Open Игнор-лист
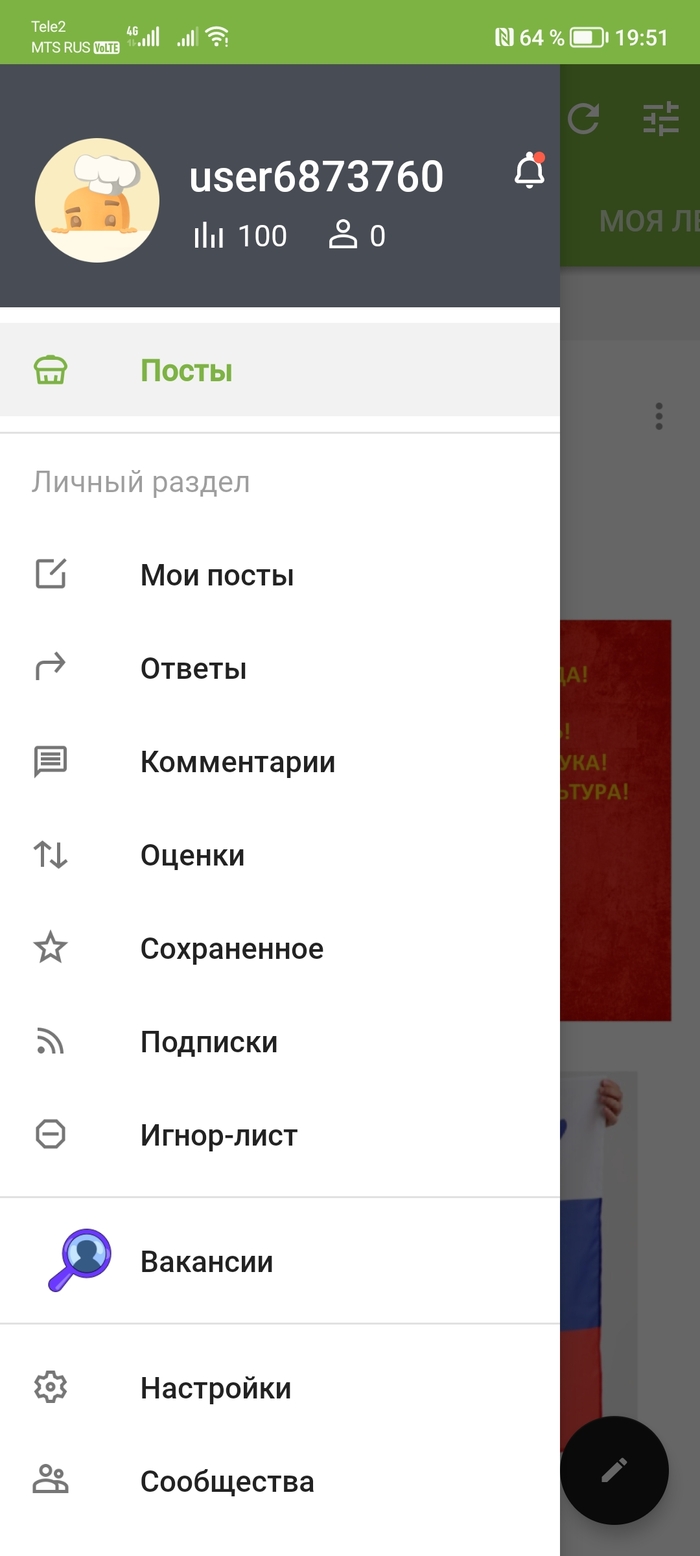Screen dimensions: 700x1556 [x=219, y=1135]
